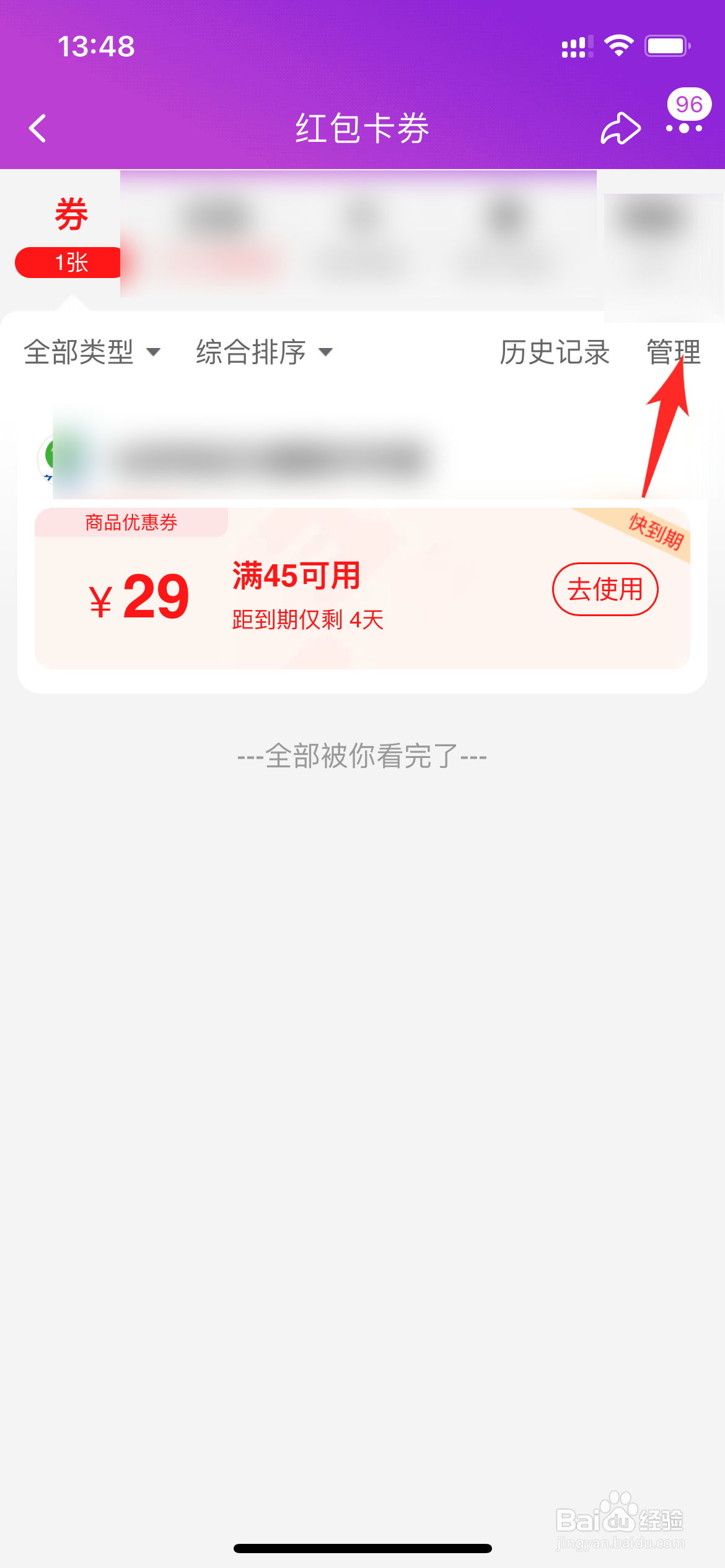Tap the Wi-Fi icon in status bar
Screen dimensions: 725x1568
(618, 44)
